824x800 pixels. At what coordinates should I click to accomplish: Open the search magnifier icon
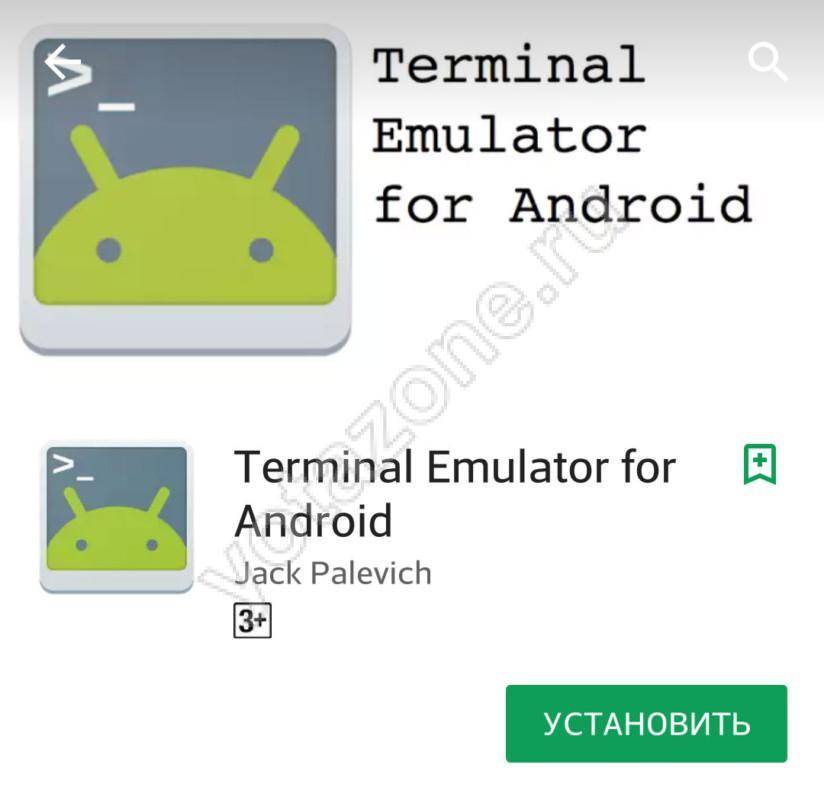767,62
